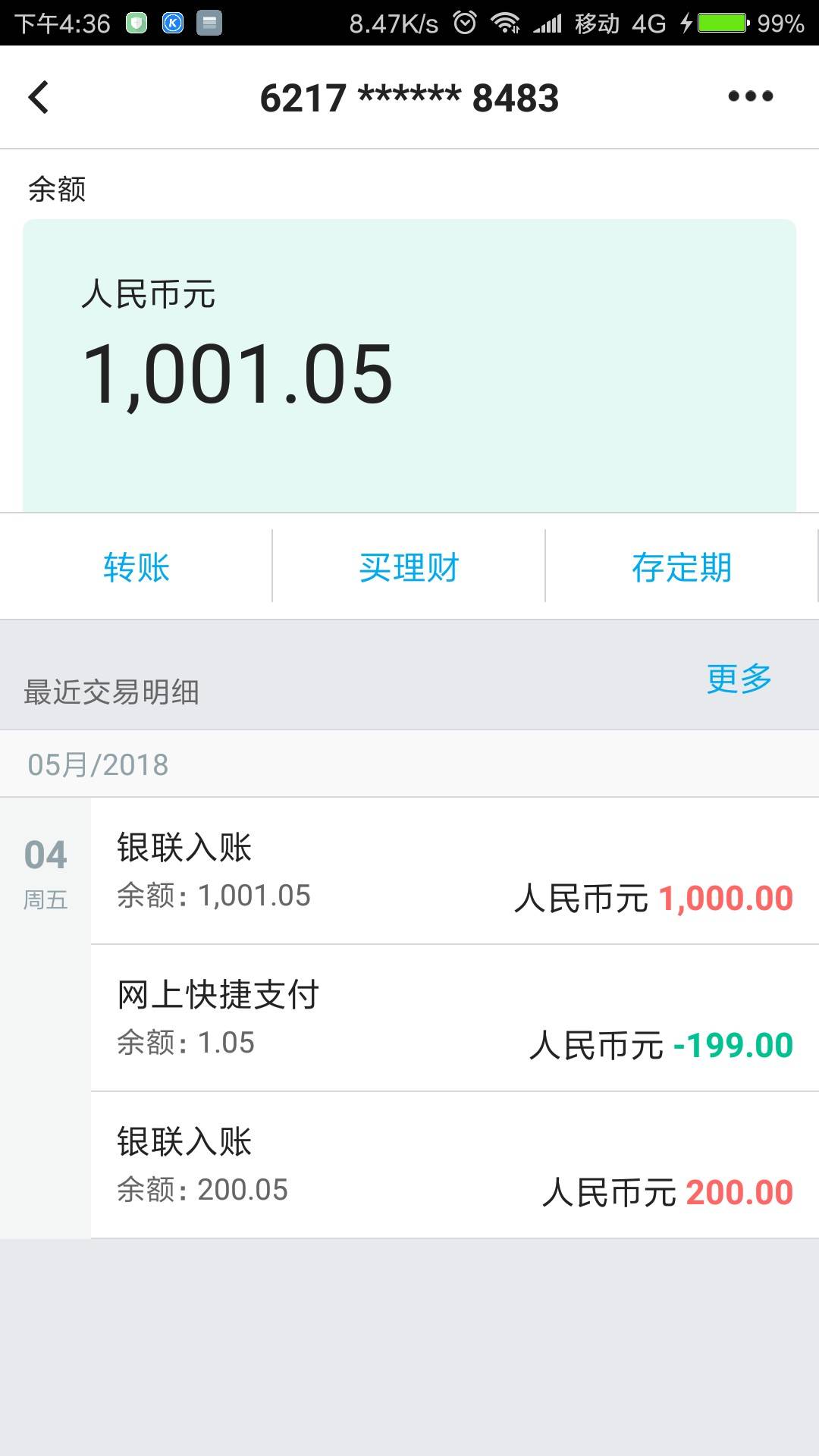
Task: Tap 转账 to transfer money
Action: pyautogui.click(x=136, y=567)
